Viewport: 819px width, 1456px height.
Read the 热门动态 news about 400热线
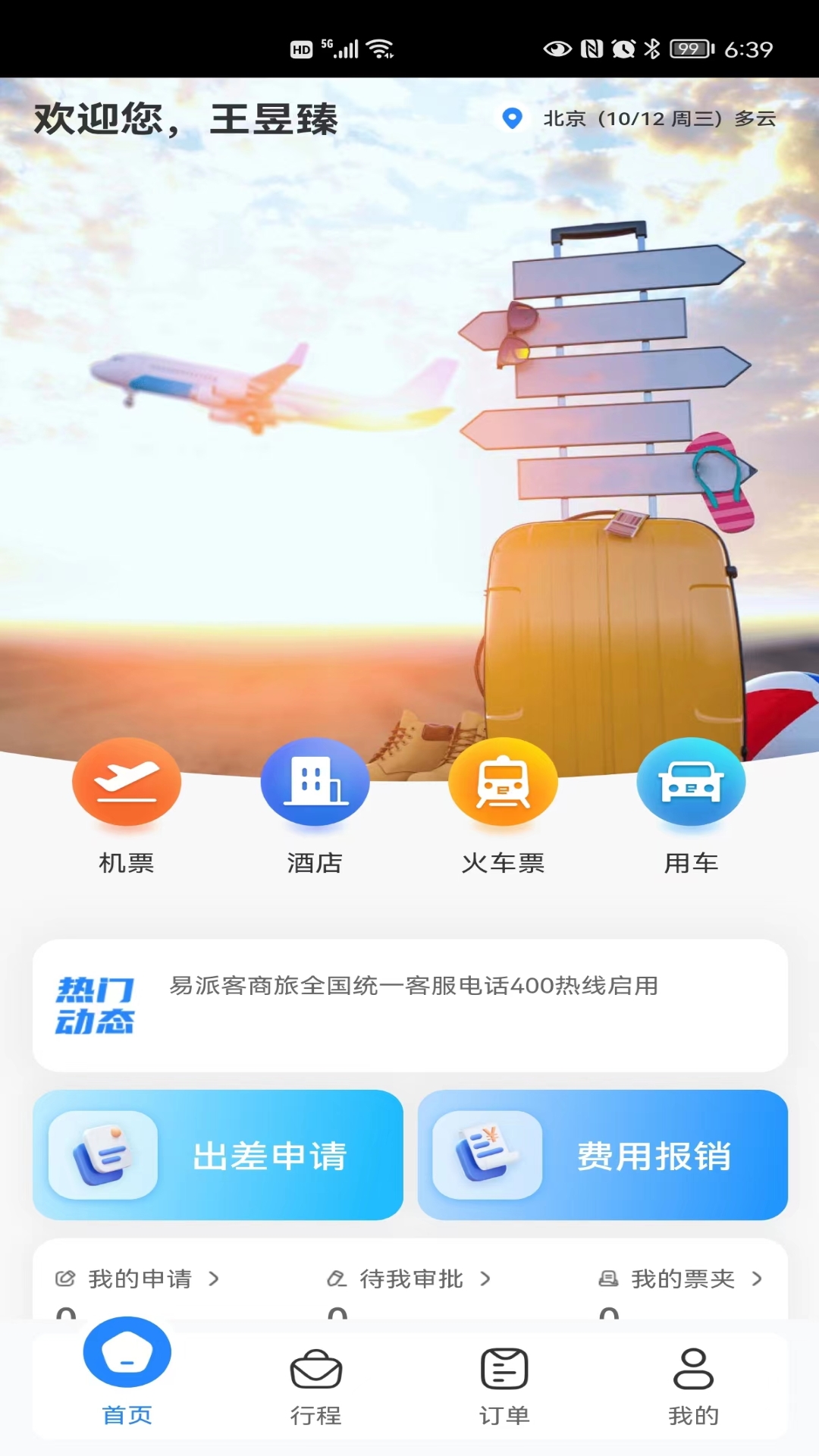point(413,986)
